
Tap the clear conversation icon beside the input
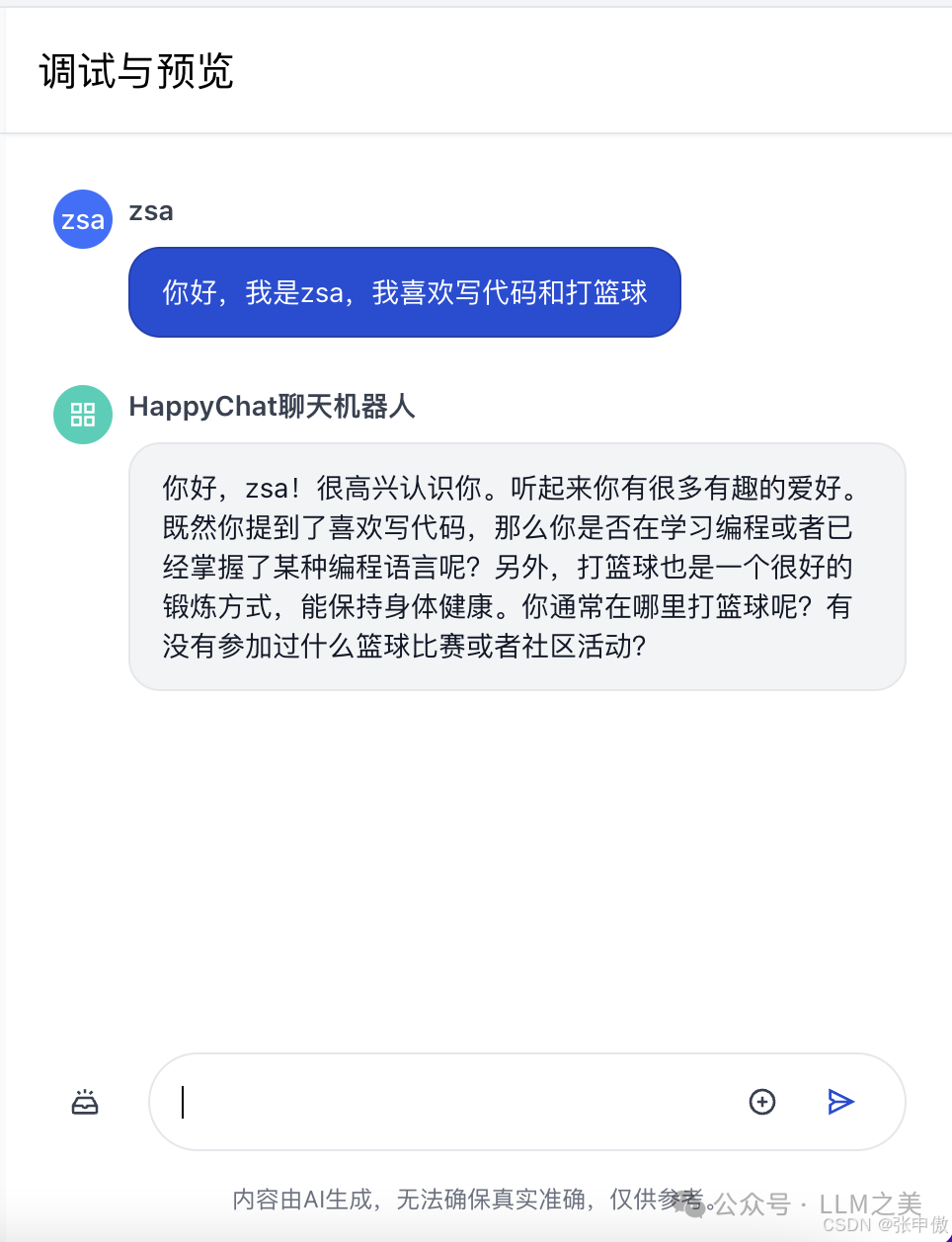pos(85,1102)
